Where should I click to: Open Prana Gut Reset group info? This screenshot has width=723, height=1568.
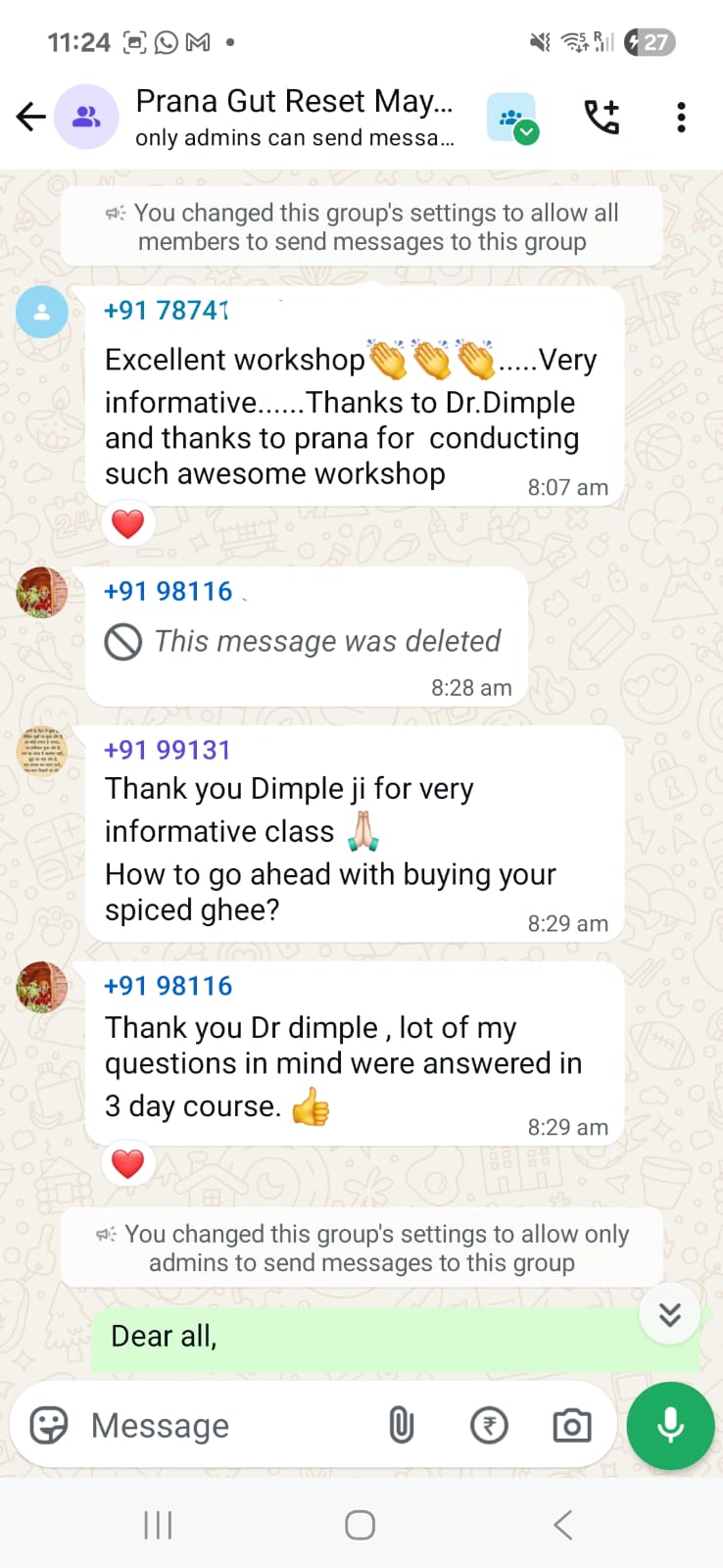(x=294, y=117)
